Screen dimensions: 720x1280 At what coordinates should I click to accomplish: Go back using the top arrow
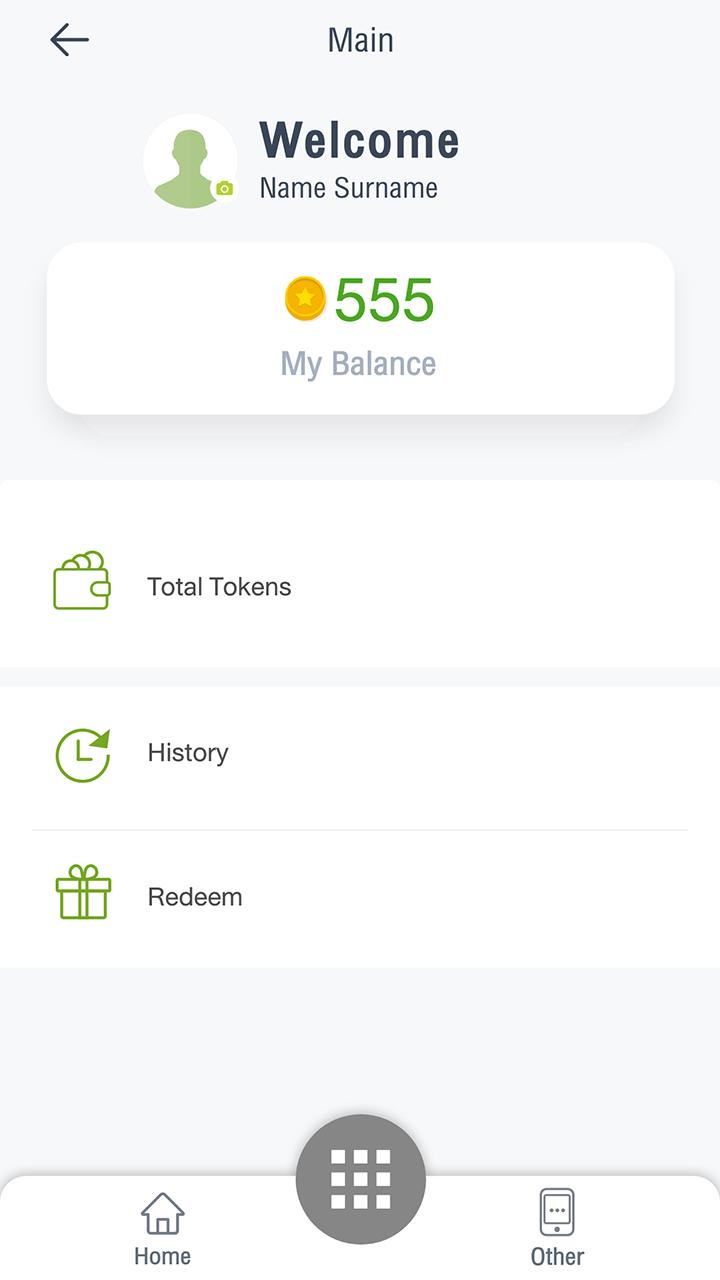pyautogui.click(x=69, y=40)
